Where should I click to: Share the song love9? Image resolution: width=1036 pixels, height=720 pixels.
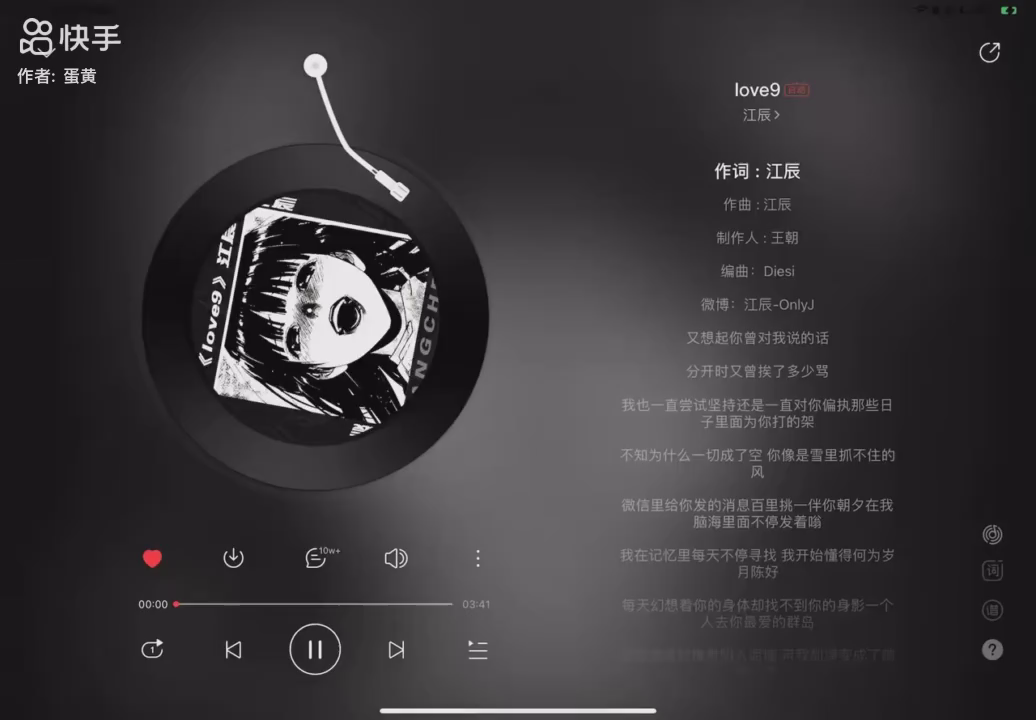989,52
